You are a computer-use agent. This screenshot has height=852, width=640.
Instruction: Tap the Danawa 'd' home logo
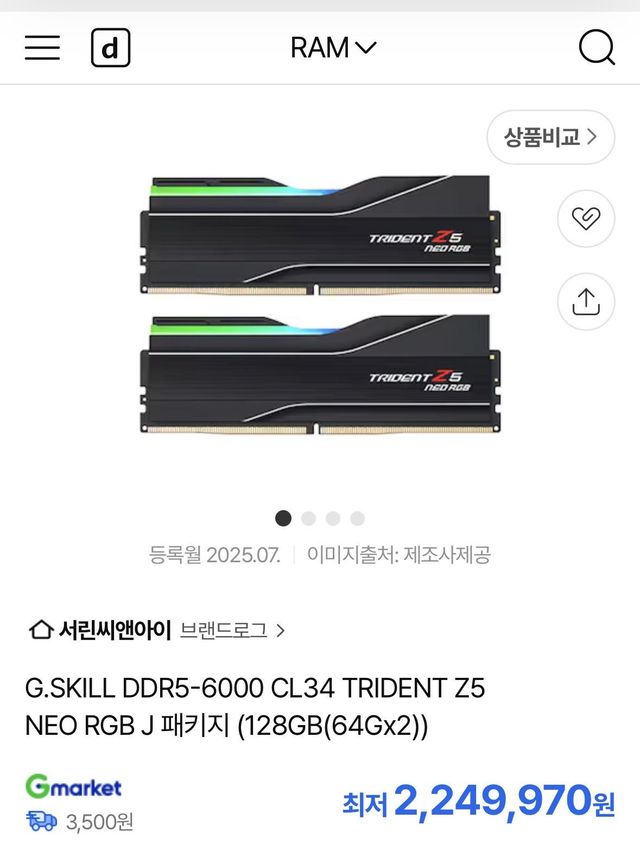pyautogui.click(x=110, y=47)
